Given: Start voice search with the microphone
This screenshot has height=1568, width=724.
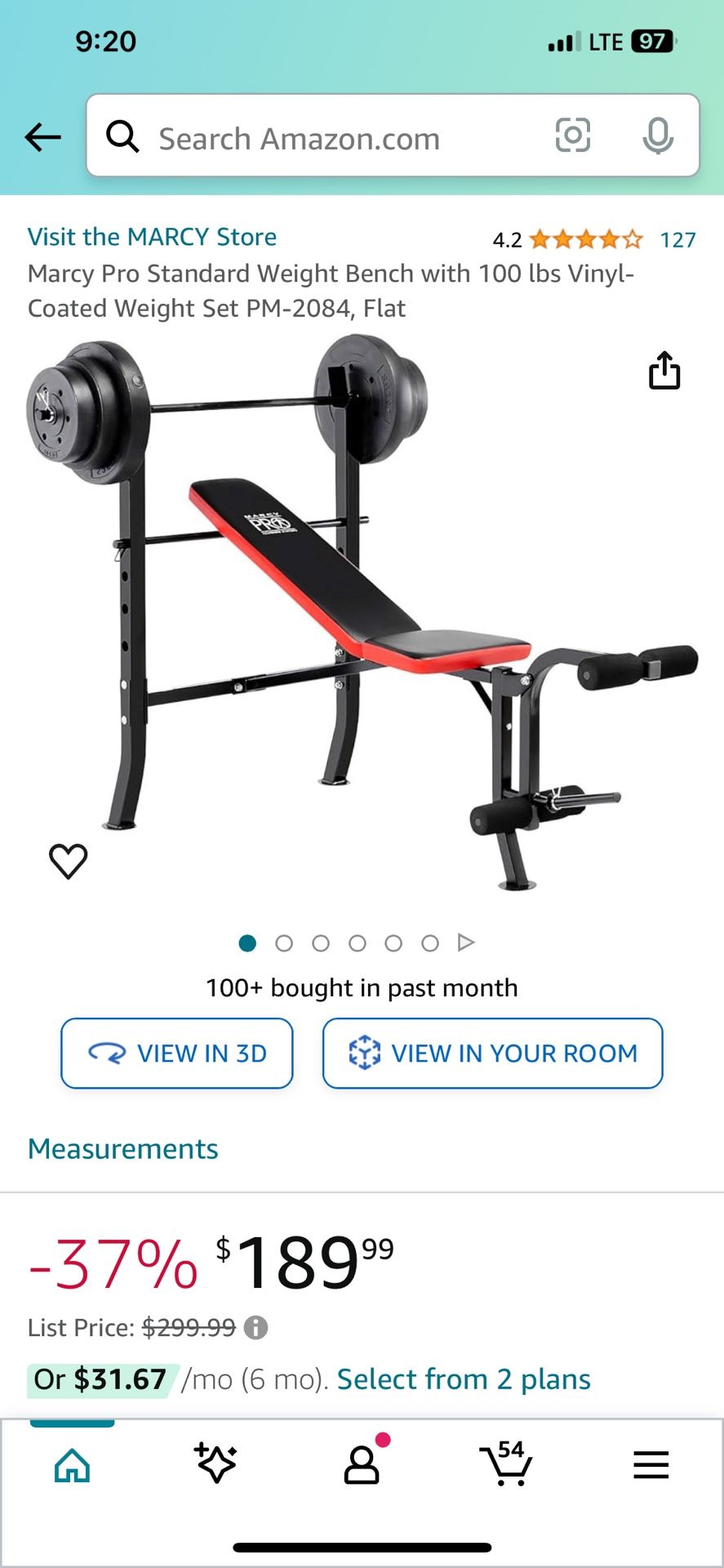Looking at the screenshot, I should tap(657, 136).
